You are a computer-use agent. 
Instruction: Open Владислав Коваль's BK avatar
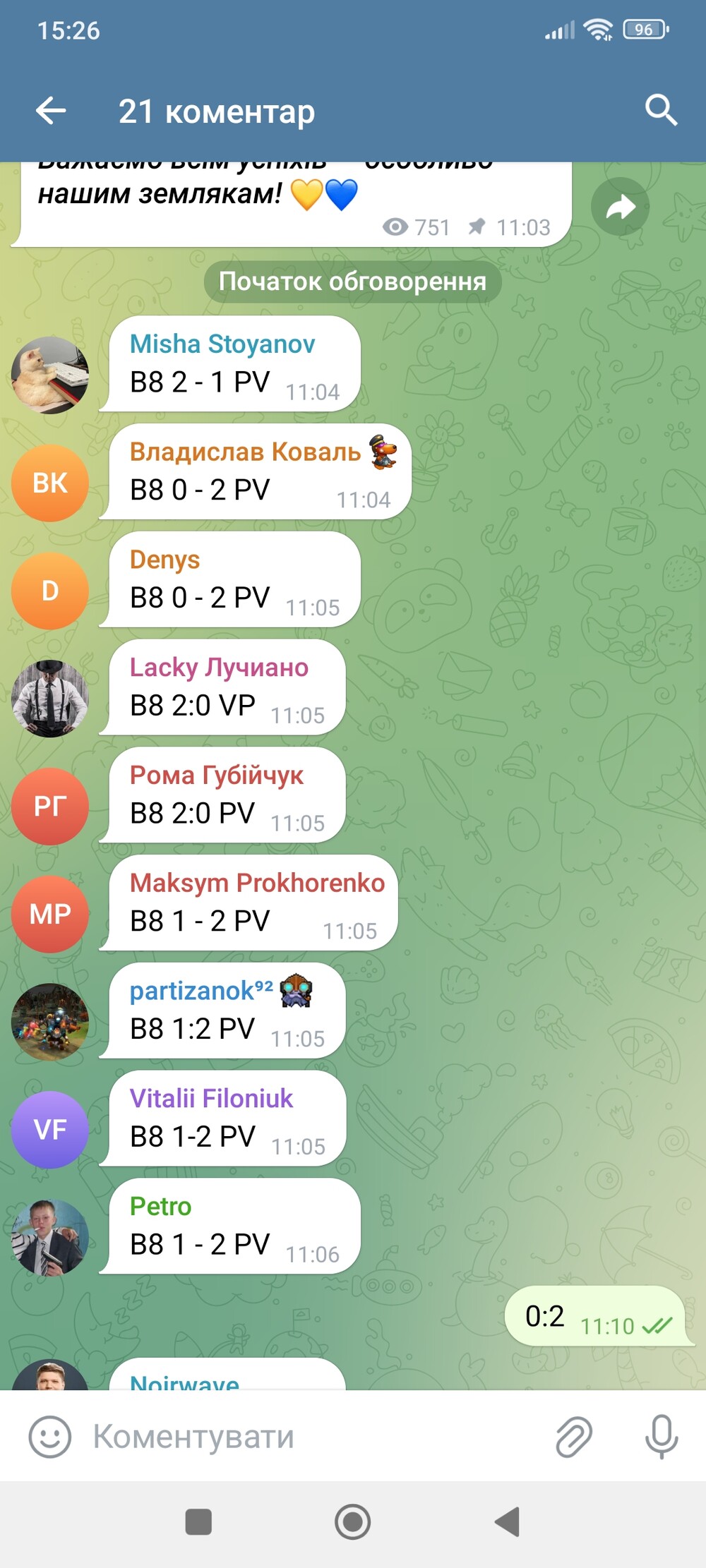(x=50, y=483)
